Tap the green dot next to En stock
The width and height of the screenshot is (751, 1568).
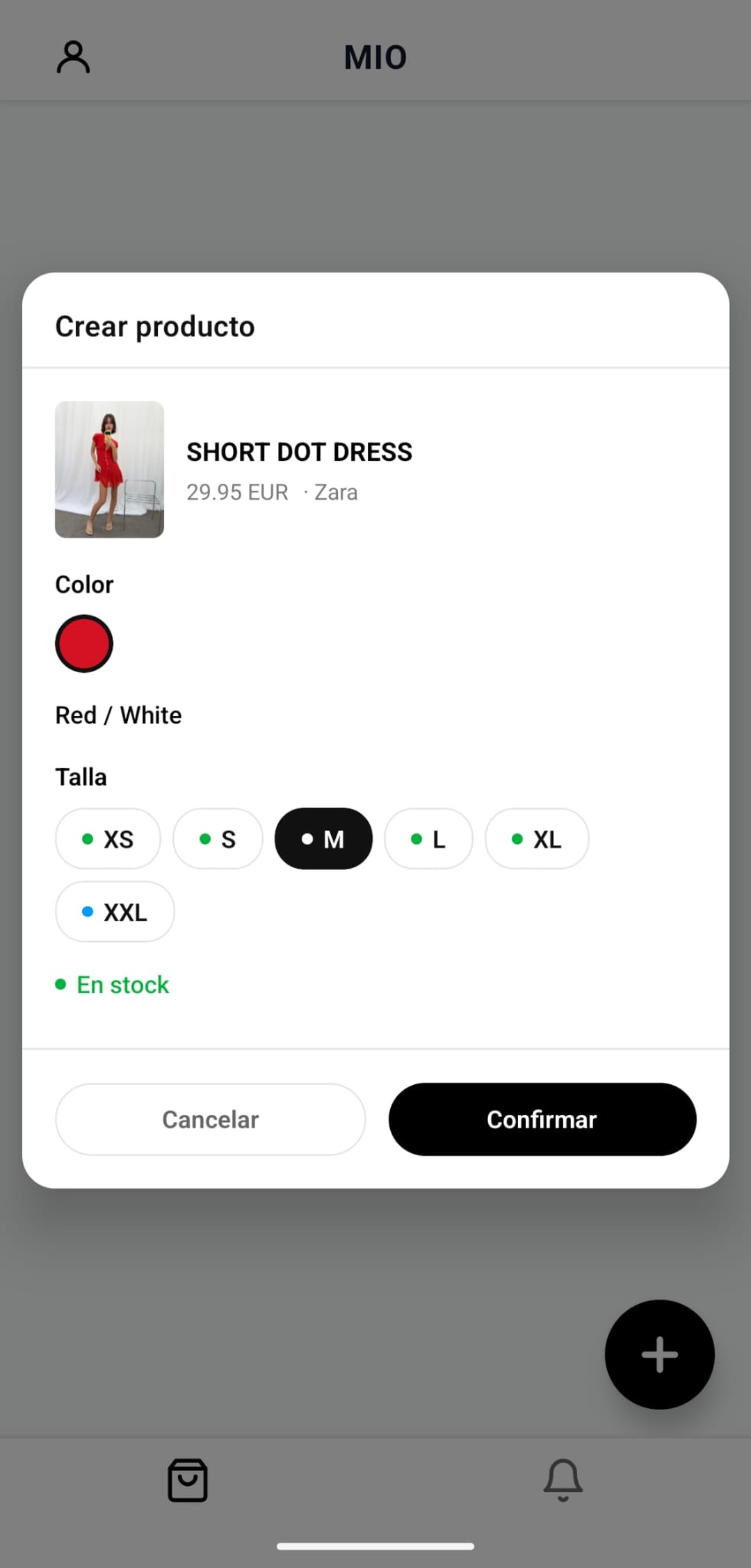click(x=61, y=984)
